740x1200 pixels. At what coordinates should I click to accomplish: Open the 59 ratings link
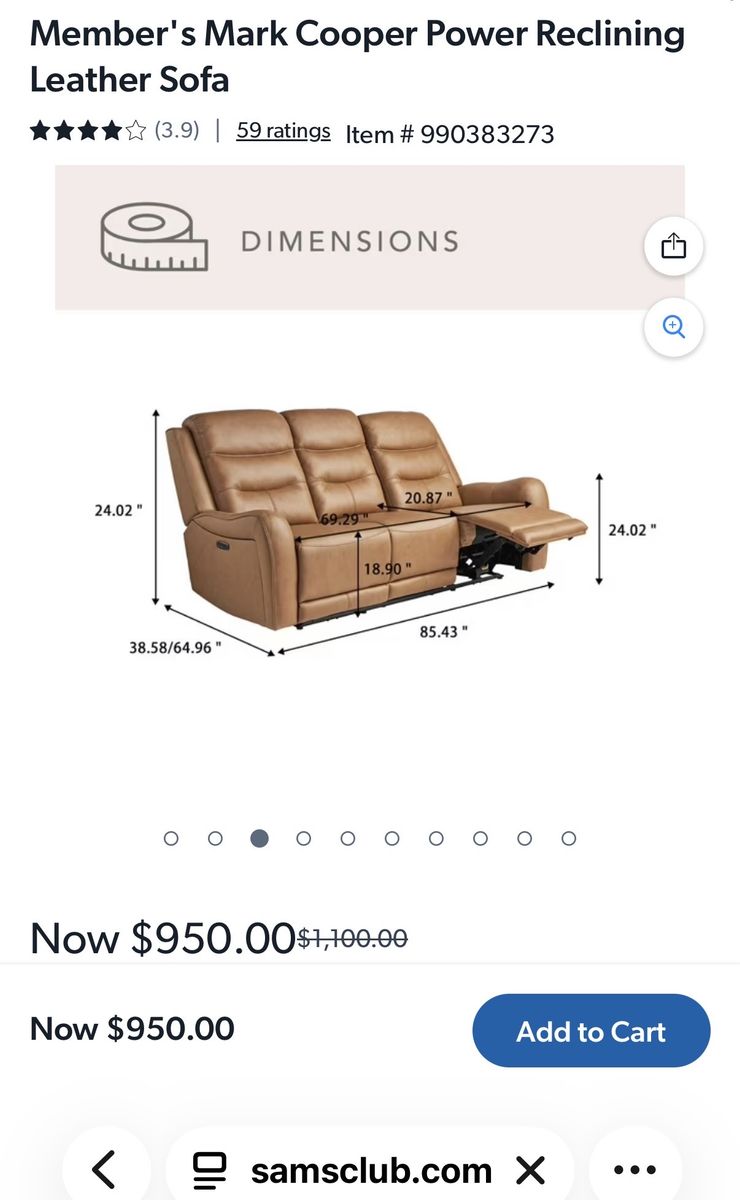(283, 131)
